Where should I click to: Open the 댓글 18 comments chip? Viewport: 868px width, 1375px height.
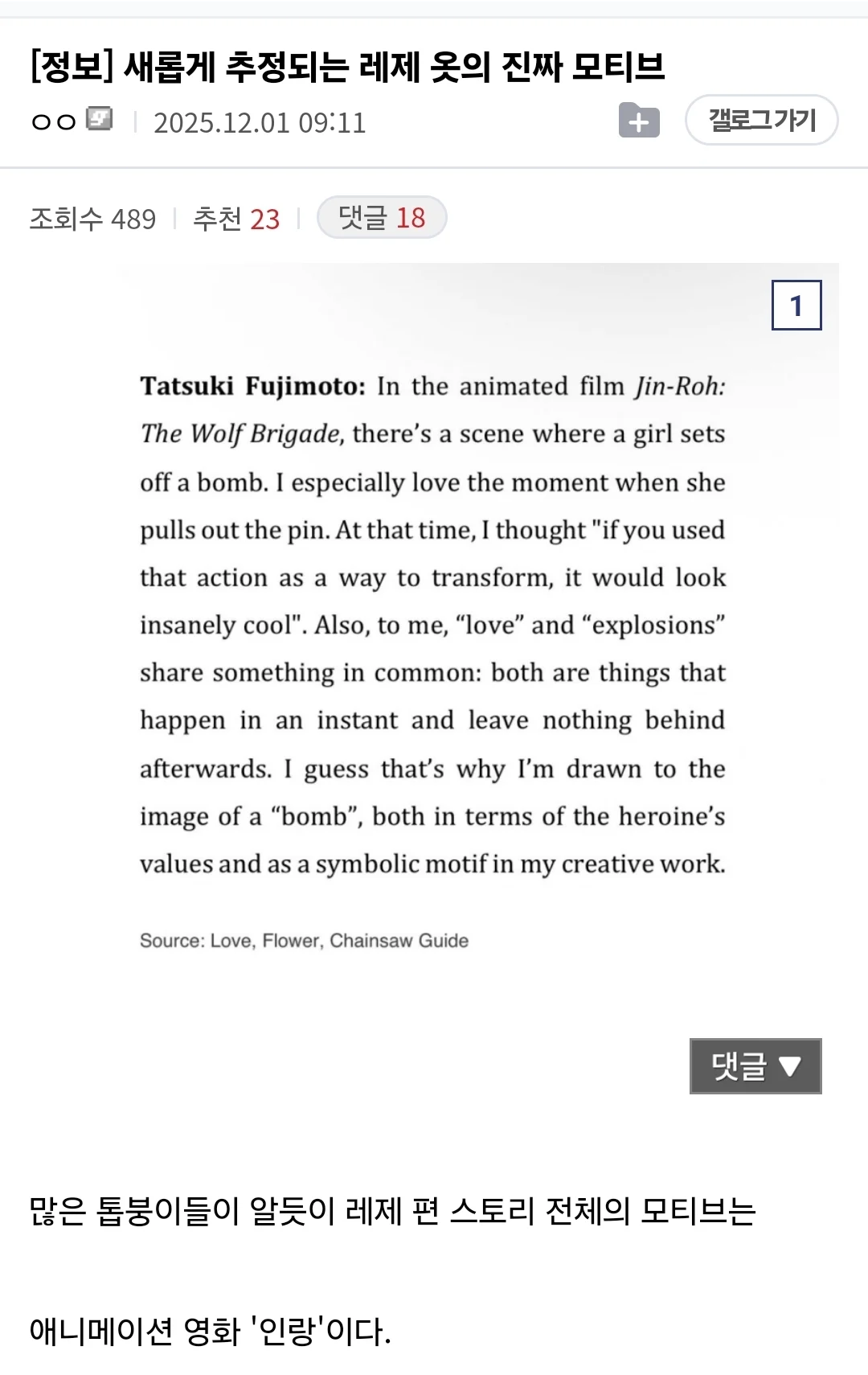pos(382,218)
